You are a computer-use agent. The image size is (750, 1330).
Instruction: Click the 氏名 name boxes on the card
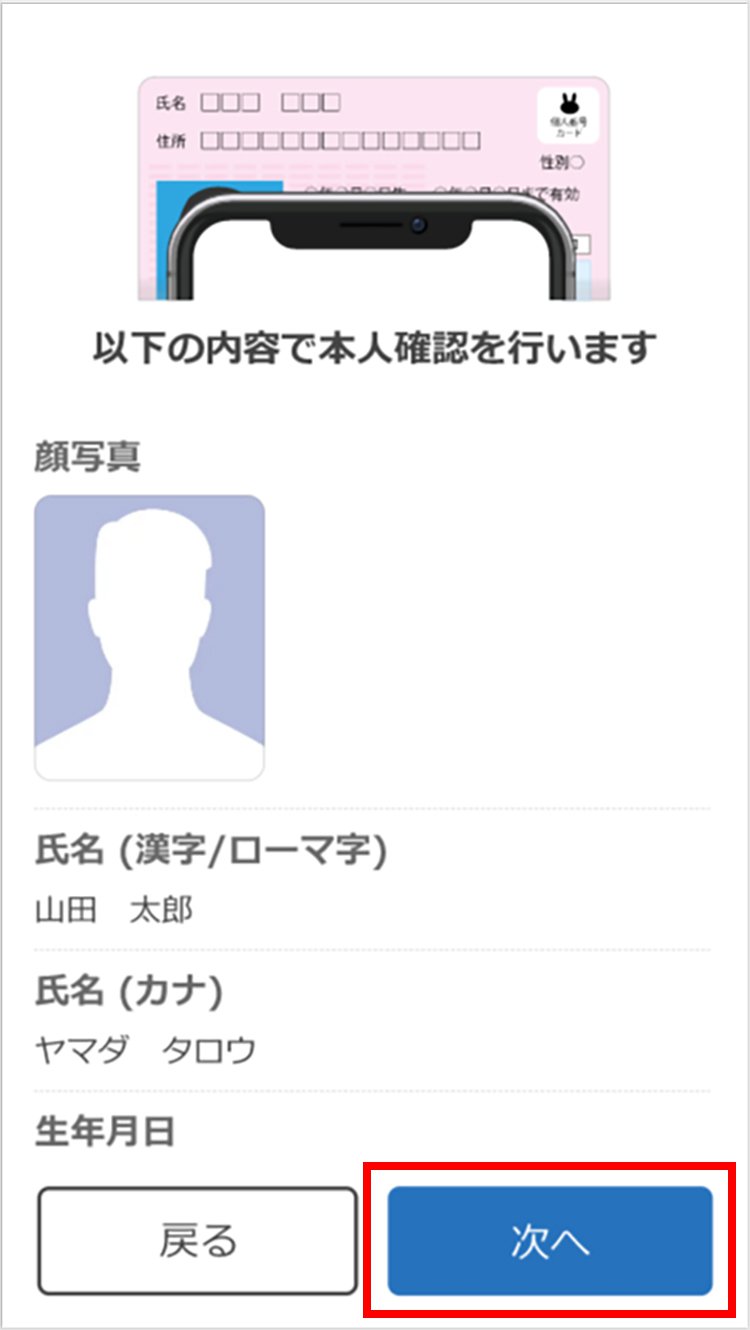pos(270,103)
